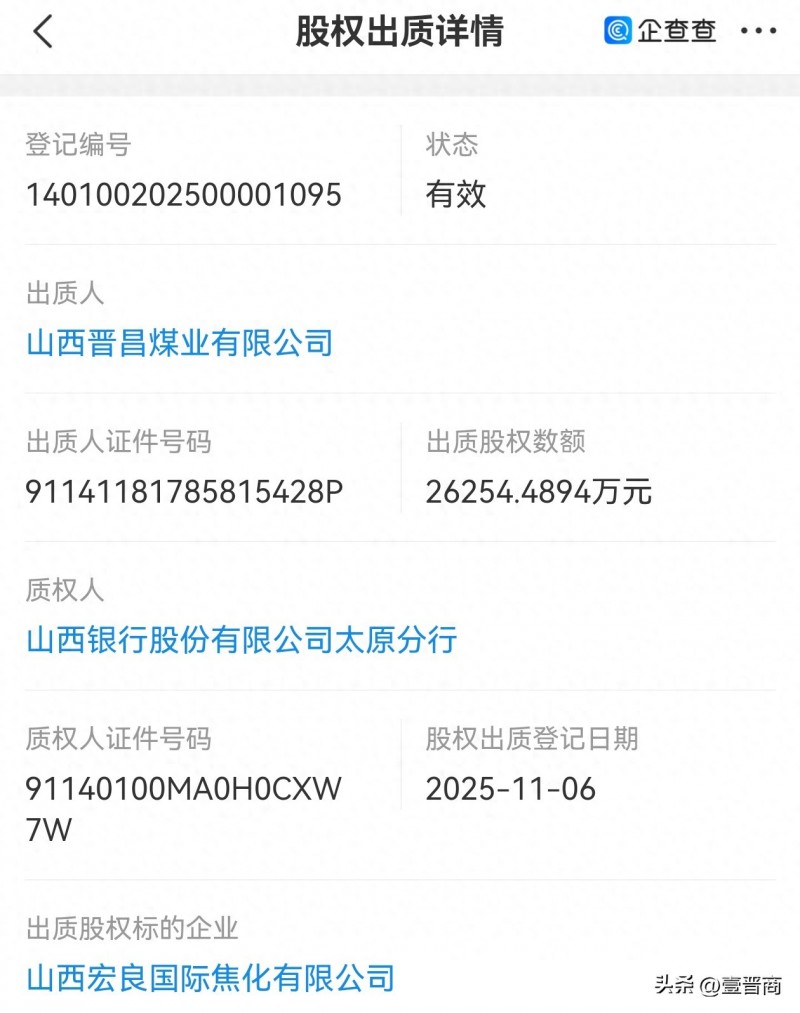This screenshot has height=1013, width=800.
Task: Open link 山西宏良国际焦化有限公司
Action: 212,979
